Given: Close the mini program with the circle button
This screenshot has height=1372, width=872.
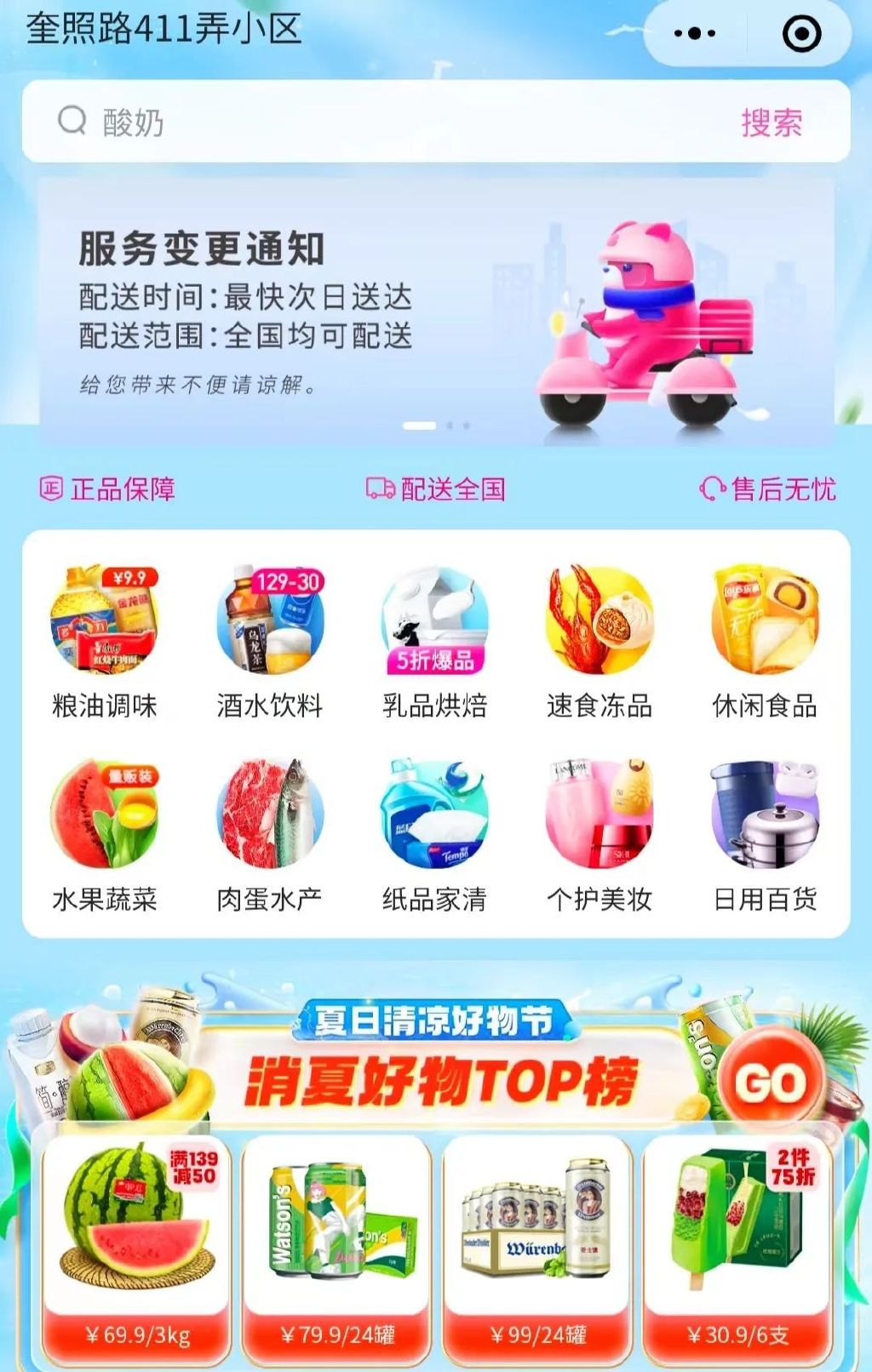Looking at the screenshot, I should point(800,34).
